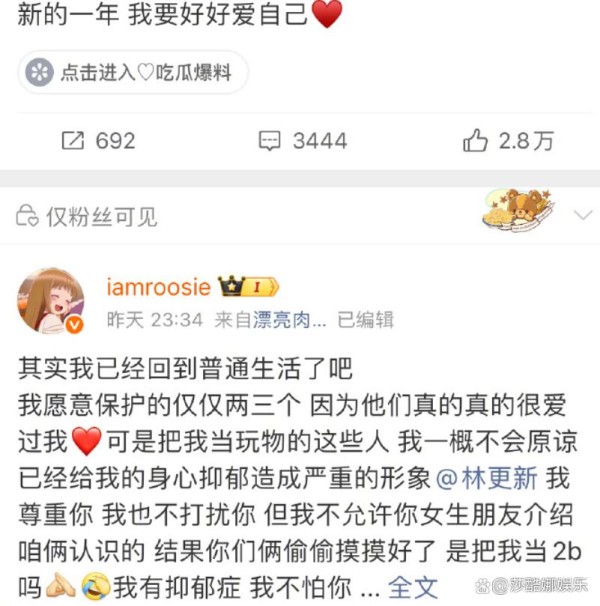This screenshot has height=606, width=600.
Task: Expand the post options chevron
Action: coord(582,215)
